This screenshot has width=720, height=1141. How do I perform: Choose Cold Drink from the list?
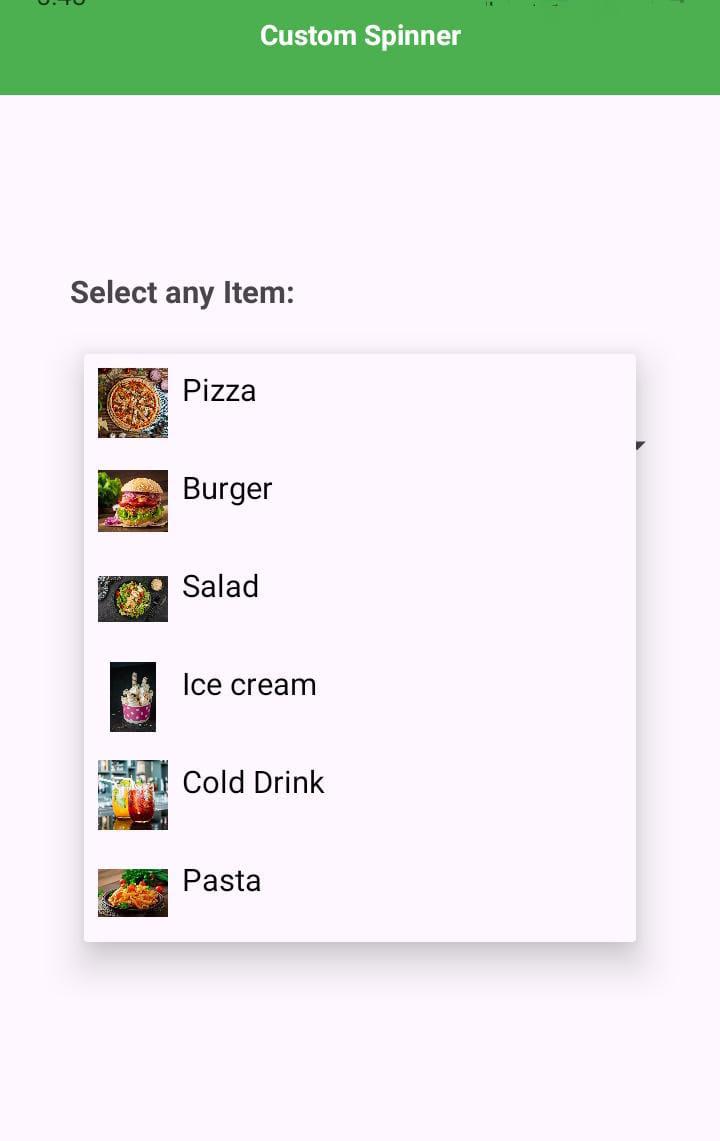(253, 783)
